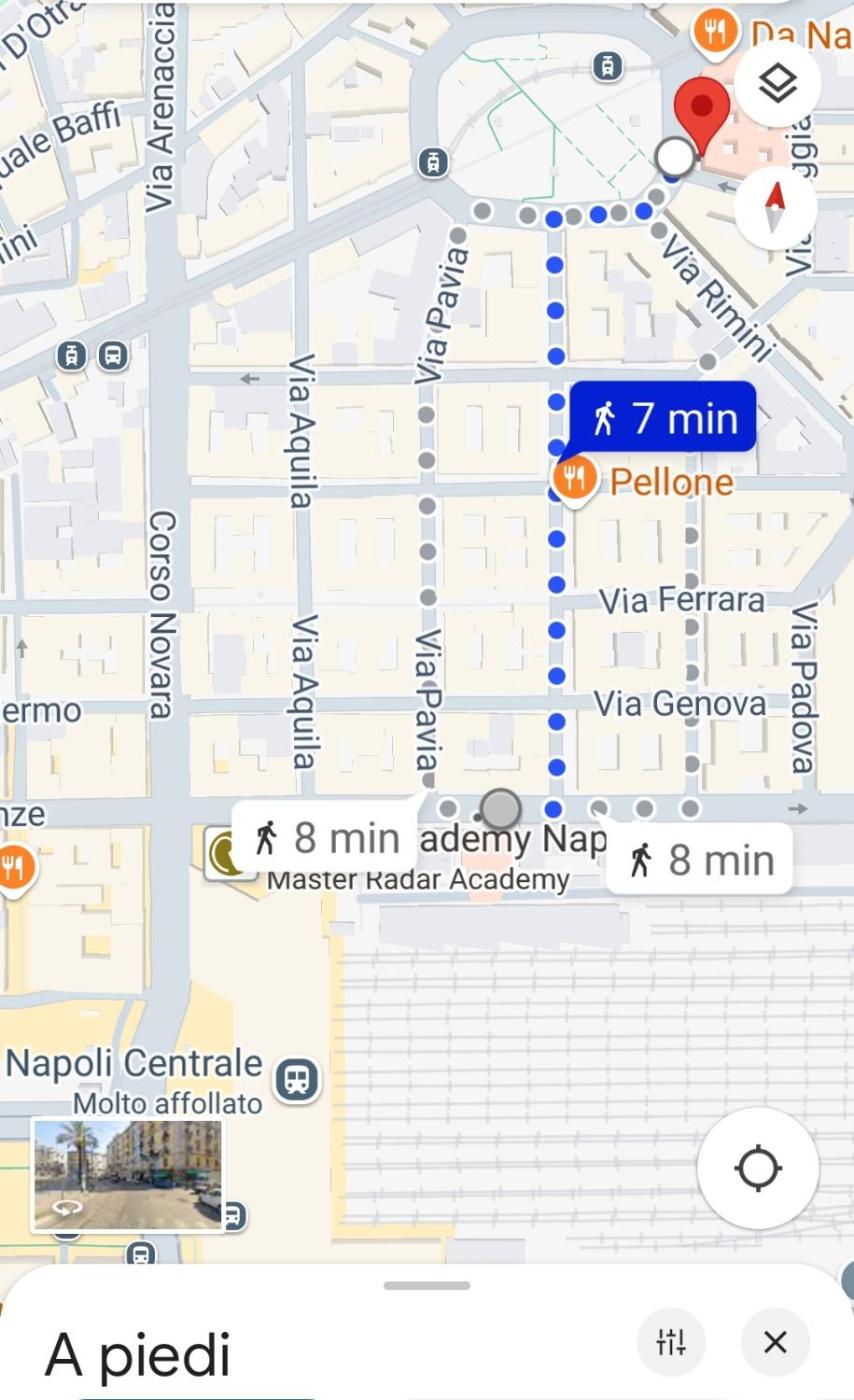This screenshot has width=854, height=1400.
Task: Select the 7 min walking route
Action: point(663,417)
